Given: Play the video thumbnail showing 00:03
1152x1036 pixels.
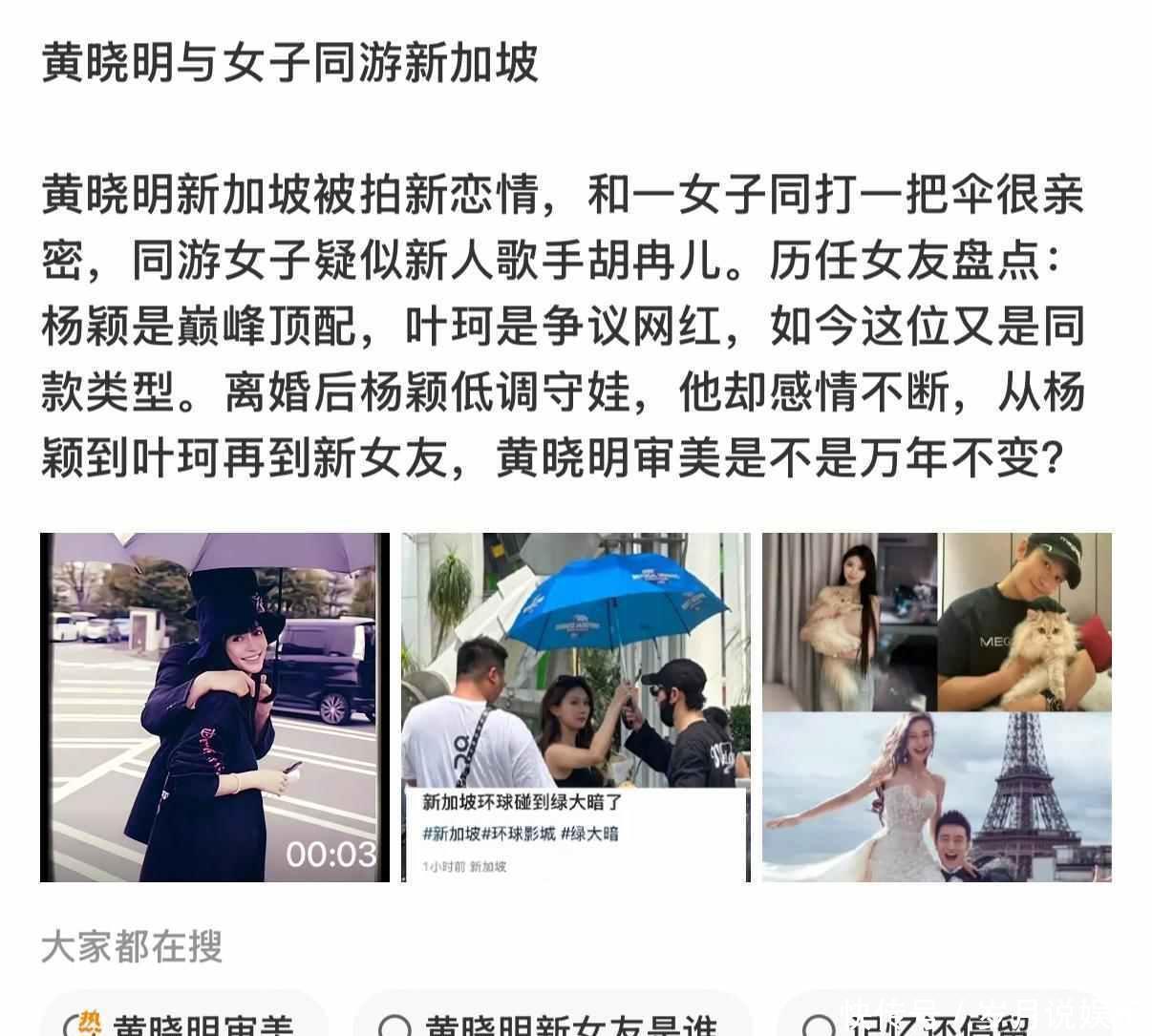Looking at the screenshot, I should coord(215,707).
